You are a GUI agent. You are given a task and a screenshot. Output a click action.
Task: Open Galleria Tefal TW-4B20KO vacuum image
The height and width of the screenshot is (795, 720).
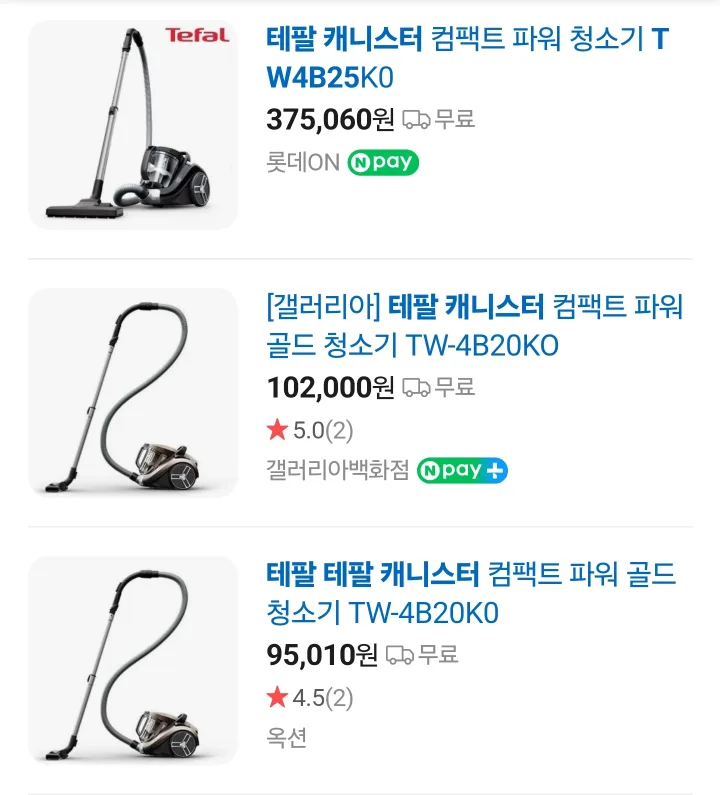click(x=133, y=393)
